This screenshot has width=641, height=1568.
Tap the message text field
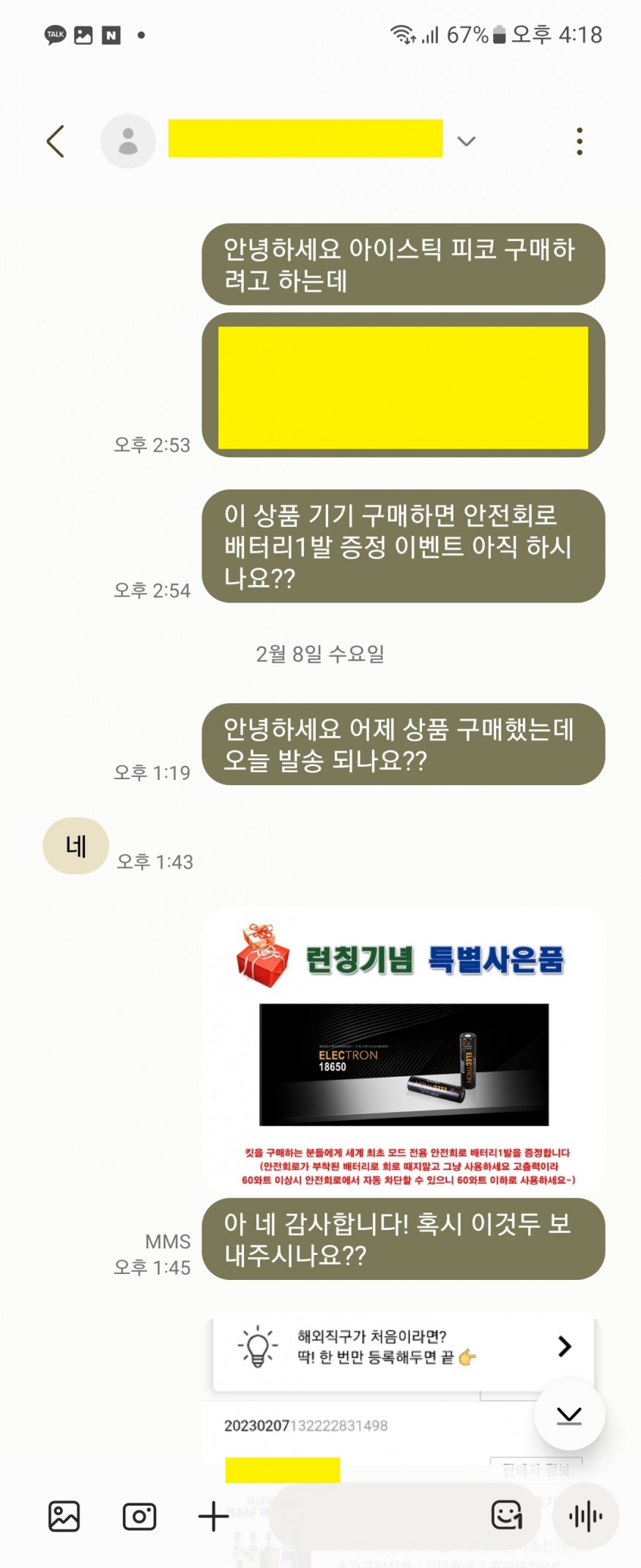[x=374, y=1516]
